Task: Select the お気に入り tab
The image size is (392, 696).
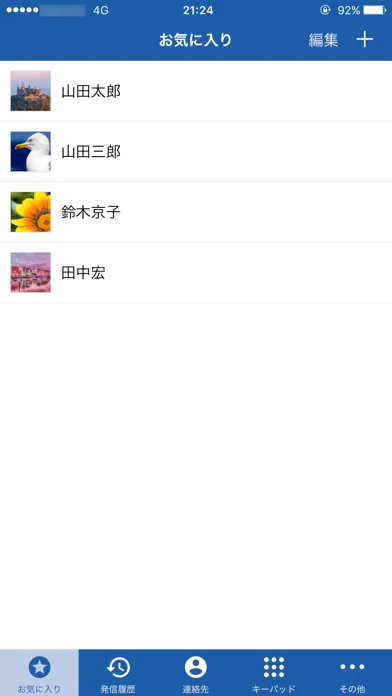Action: [x=39, y=673]
